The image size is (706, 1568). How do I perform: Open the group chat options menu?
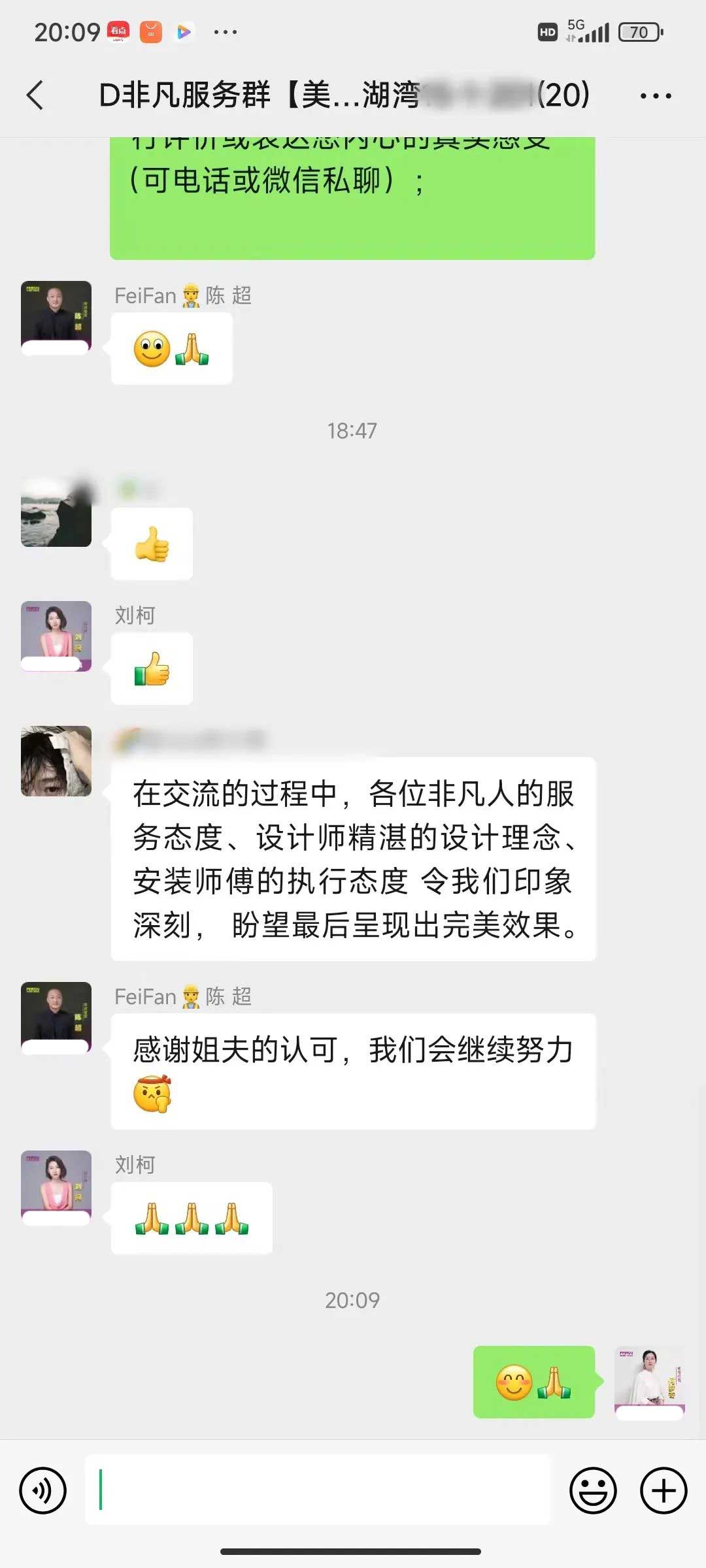pos(655,96)
